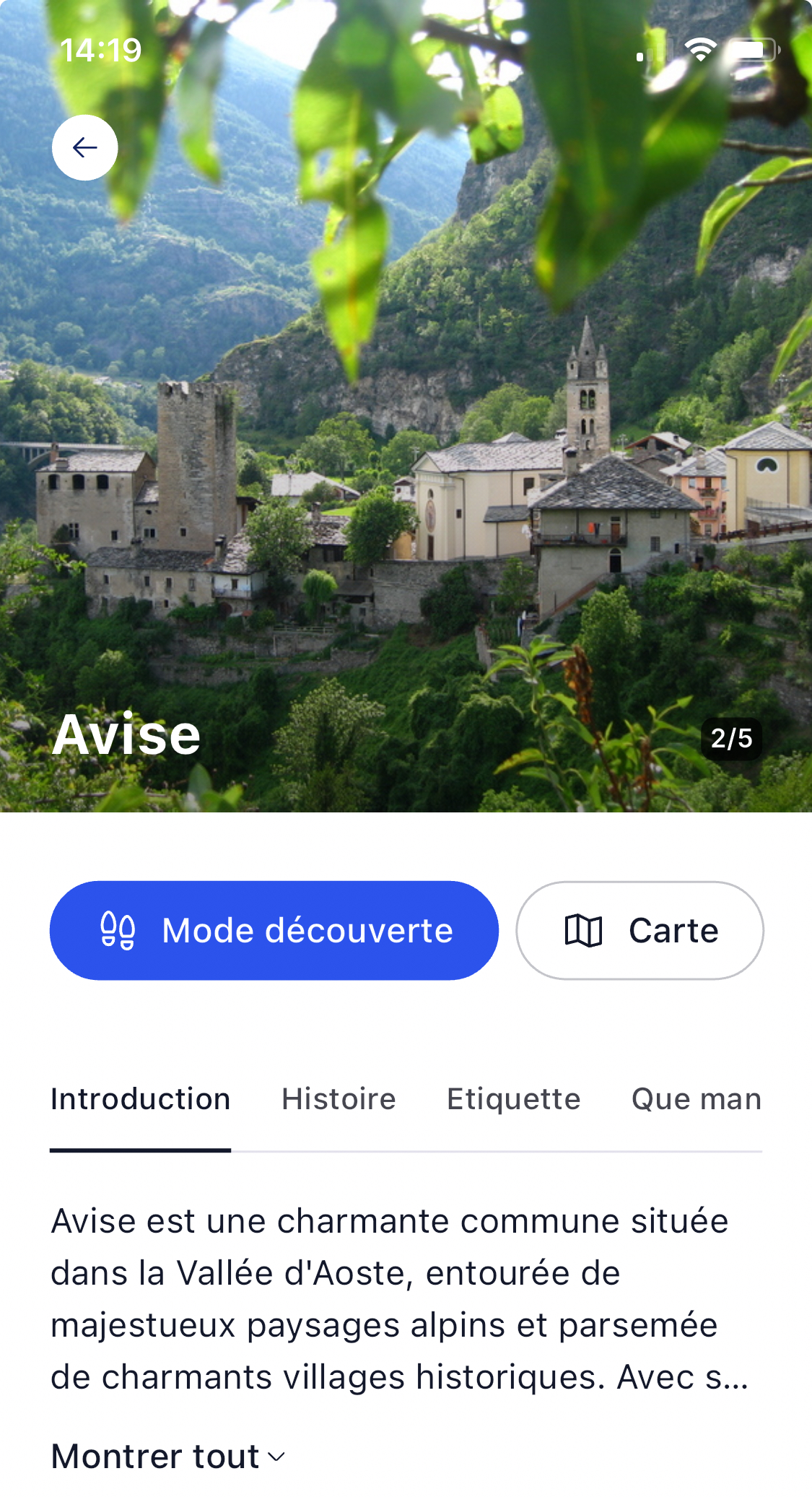Start Mode découverte
This screenshot has height=1497, width=812.
pos(274,930)
